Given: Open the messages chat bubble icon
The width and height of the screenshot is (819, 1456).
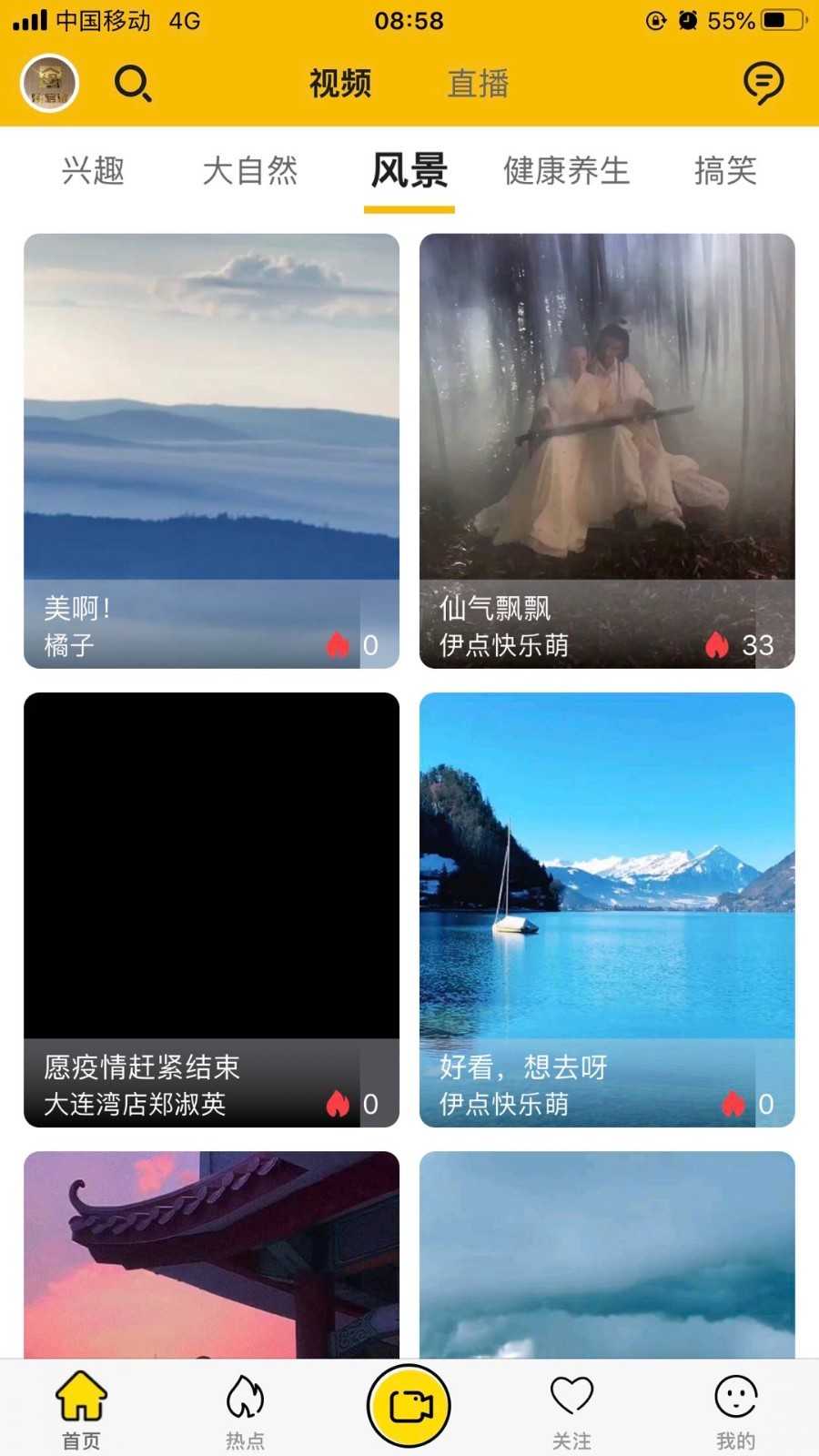Looking at the screenshot, I should pos(763,84).
